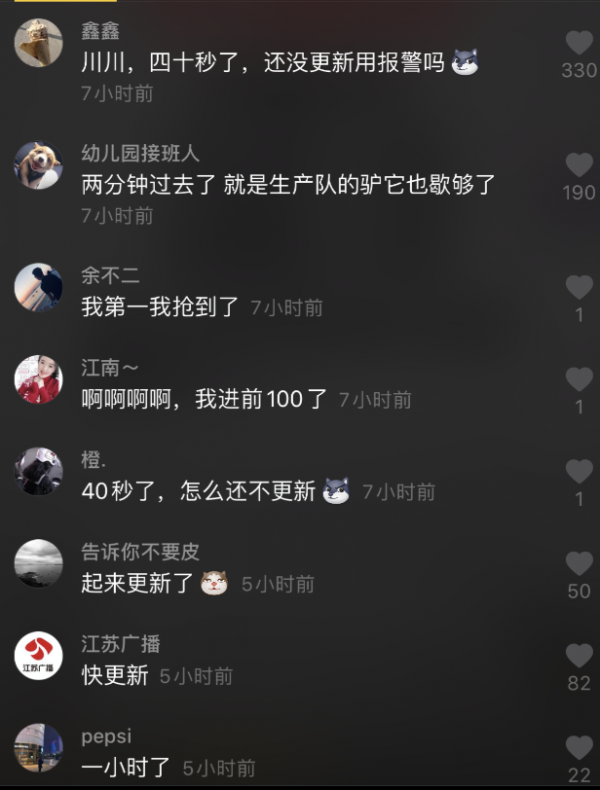Like 江南~'s comment
The image size is (600, 790).
click(x=579, y=380)
